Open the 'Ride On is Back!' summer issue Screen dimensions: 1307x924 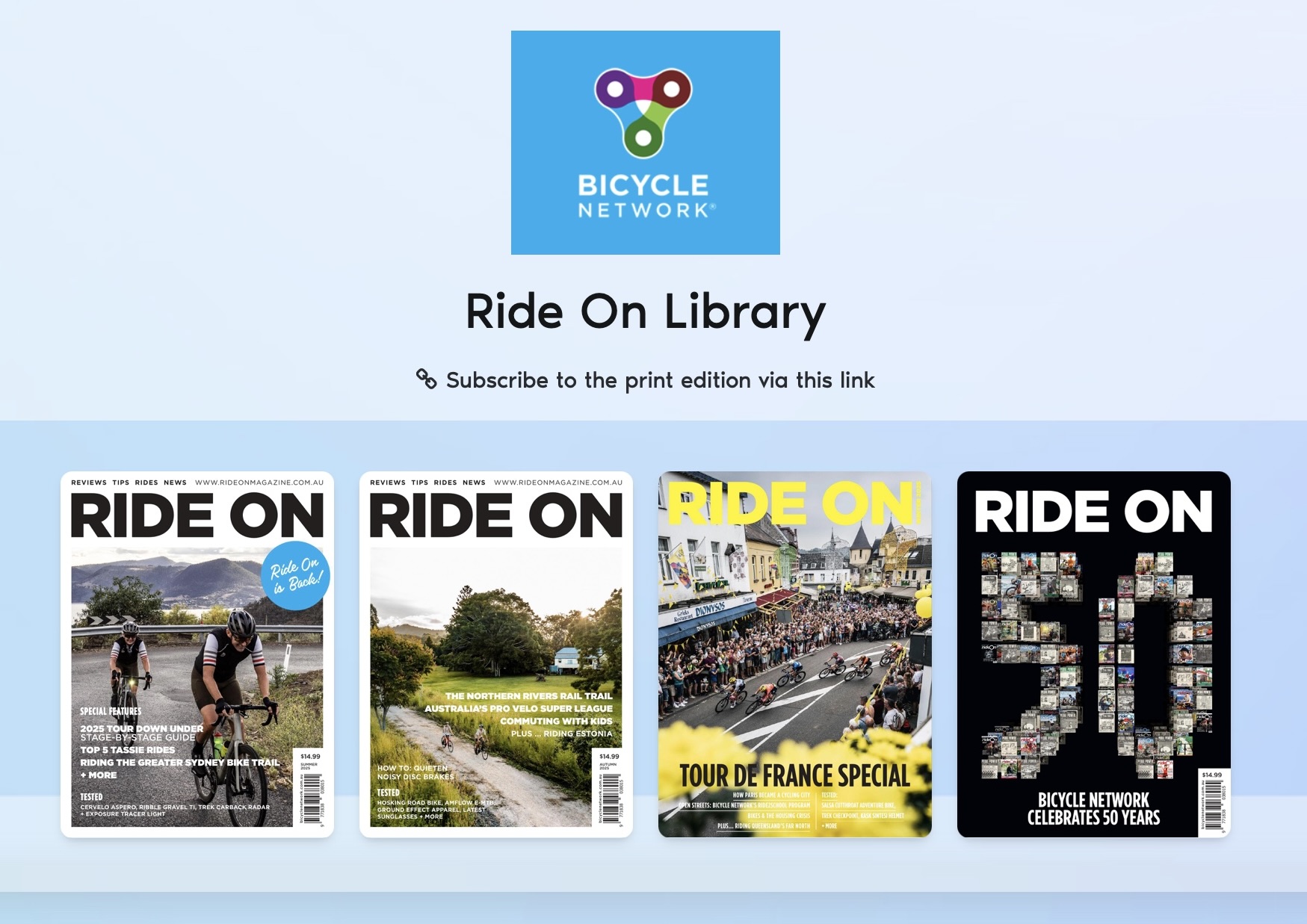coord(197,654)
